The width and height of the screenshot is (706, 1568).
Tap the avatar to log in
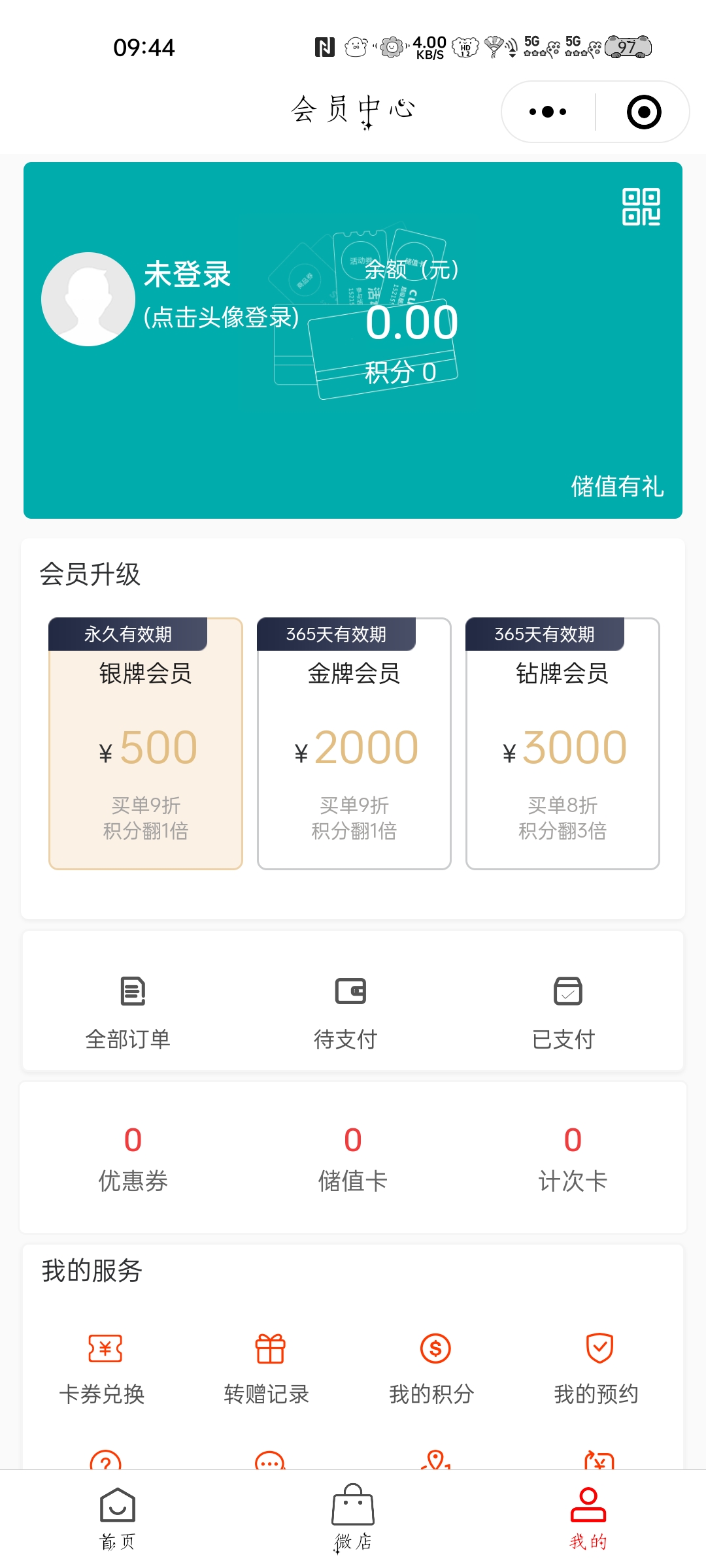point(88,299)
